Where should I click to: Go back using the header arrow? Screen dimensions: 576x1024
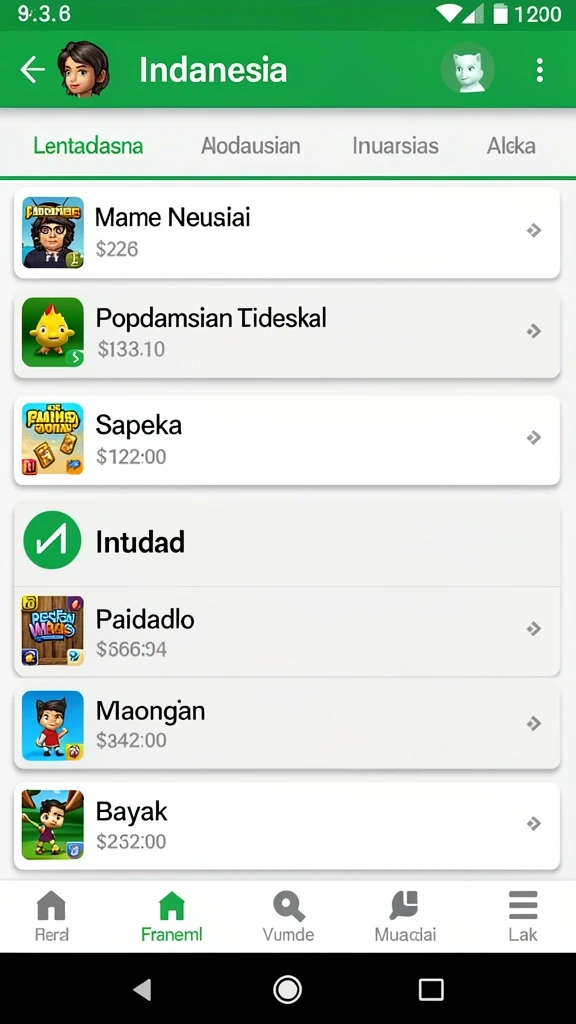click(x=32, y=69)
